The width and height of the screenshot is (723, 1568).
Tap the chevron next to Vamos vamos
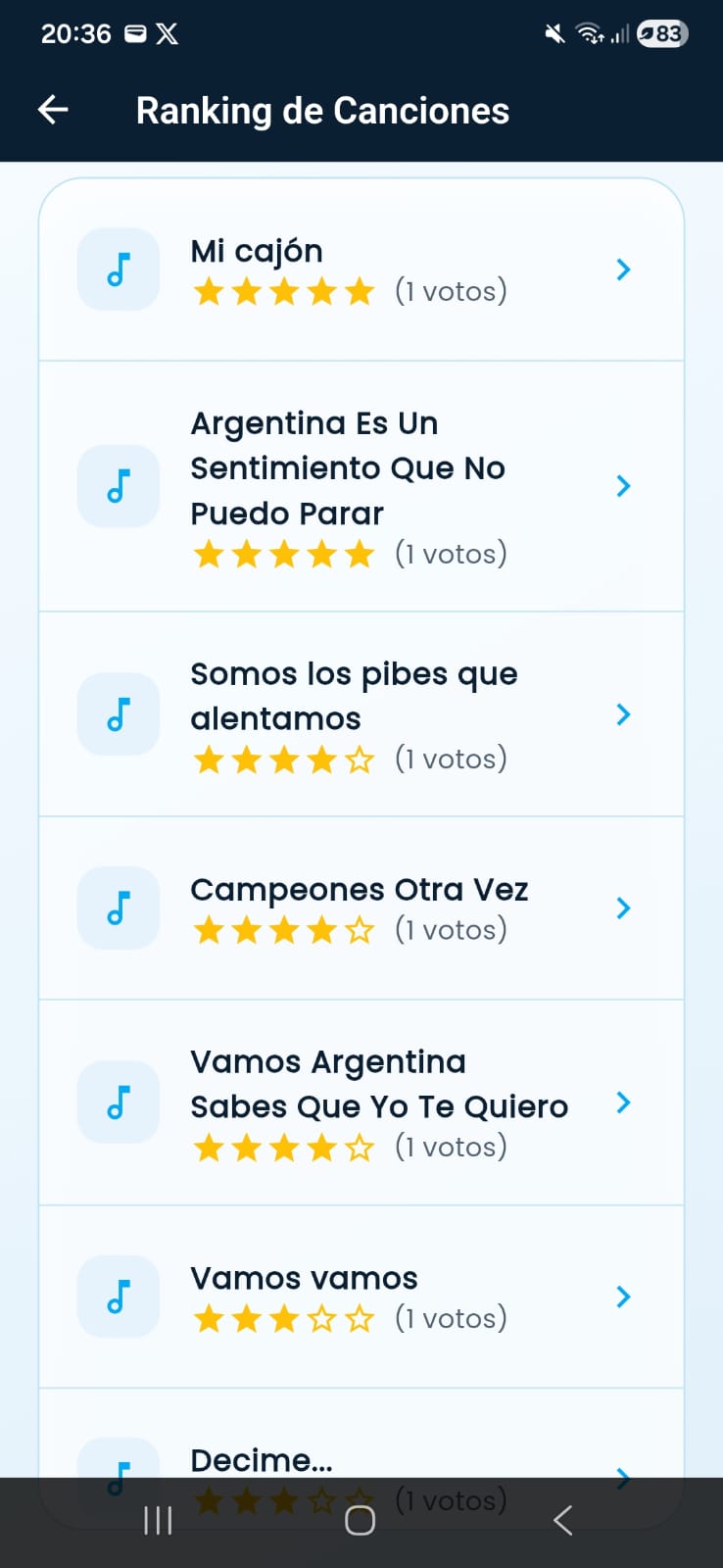(x=623, y=1297)
